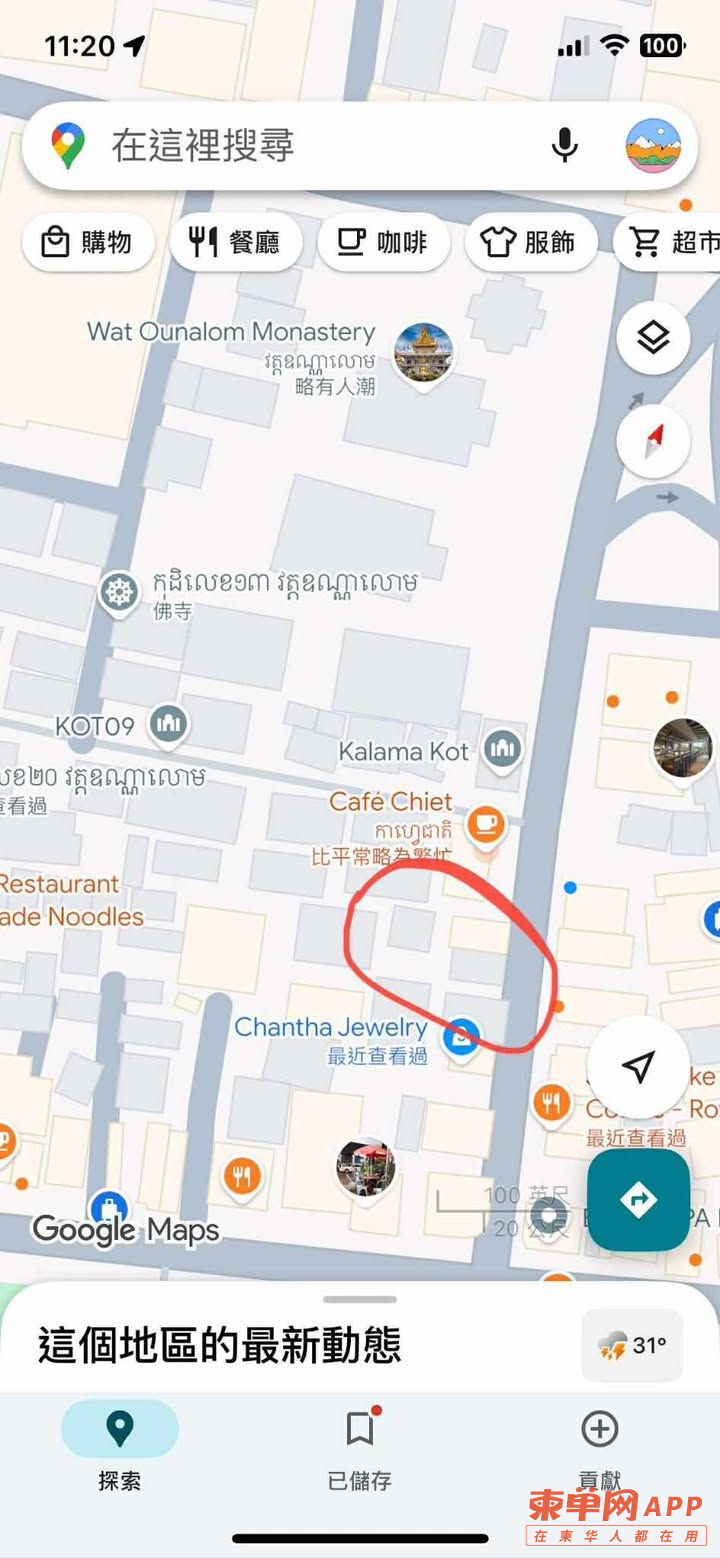Select the 購物 shopping chip

coord(88,242)
